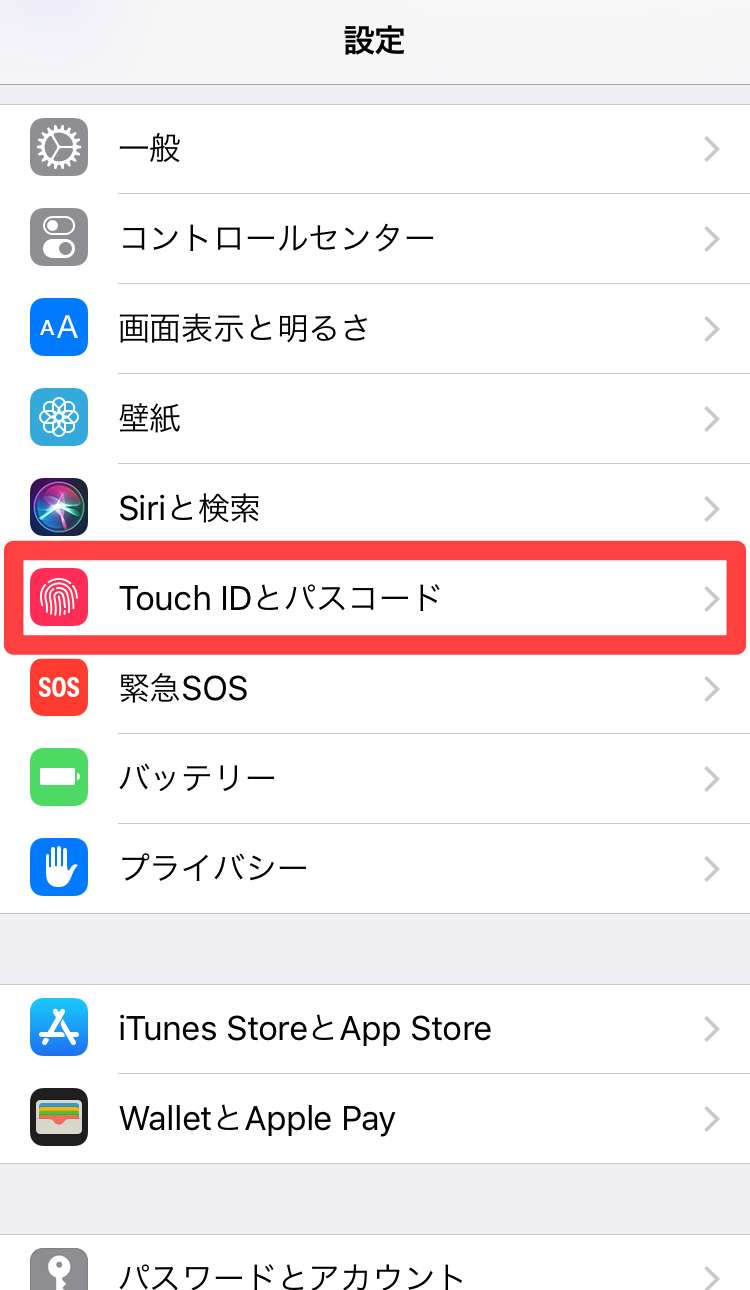Open パスワードとアカウント settings
Screen dimensions: 750x1290
click(375, 1270)
